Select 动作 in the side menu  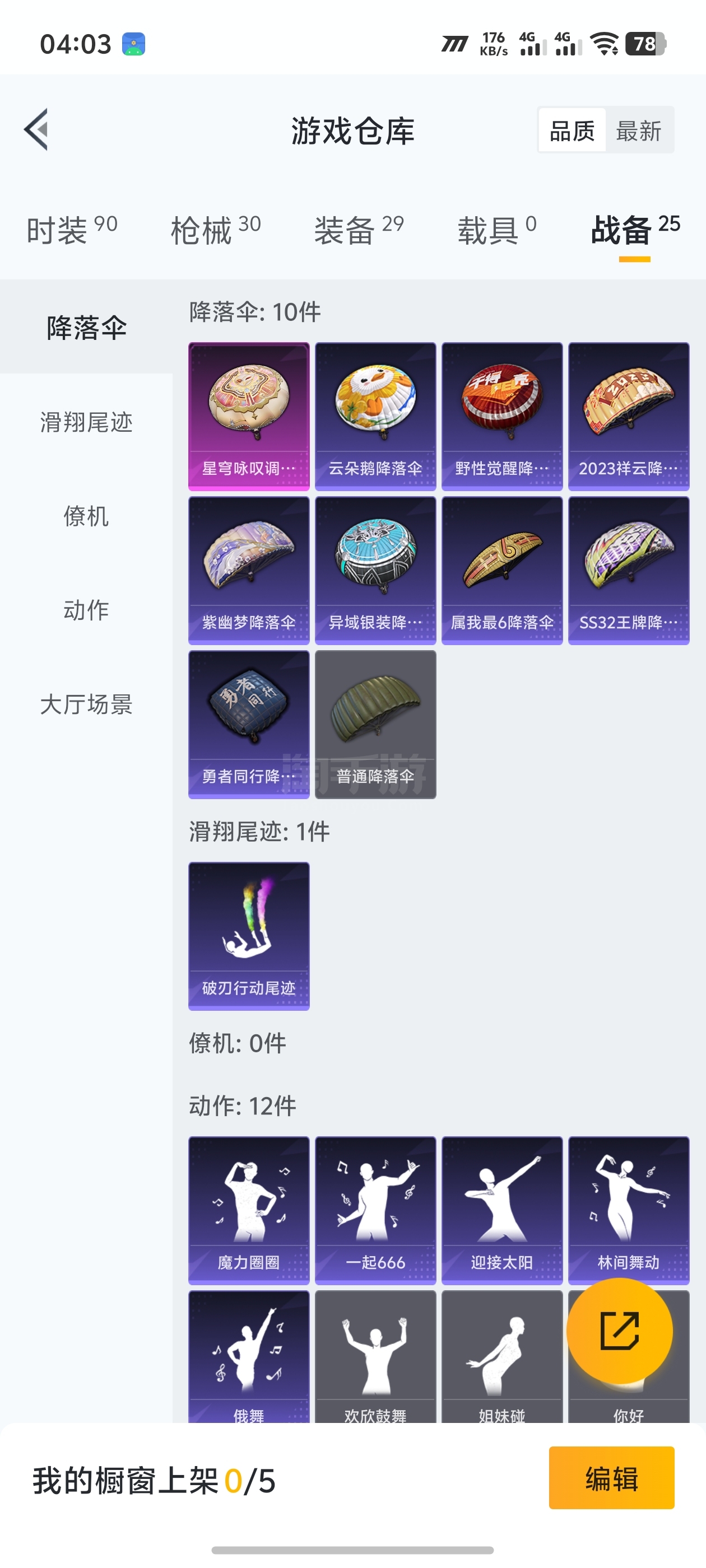(86, 609)
